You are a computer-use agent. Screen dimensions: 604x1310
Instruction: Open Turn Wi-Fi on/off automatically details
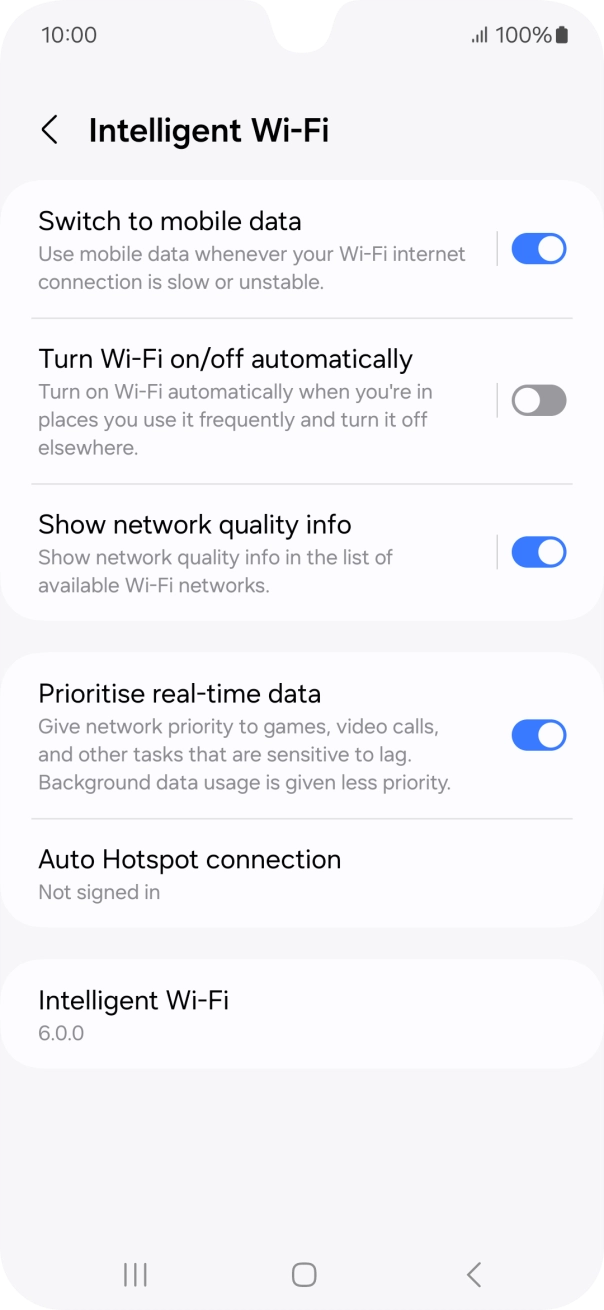click(x=252, y=401)
